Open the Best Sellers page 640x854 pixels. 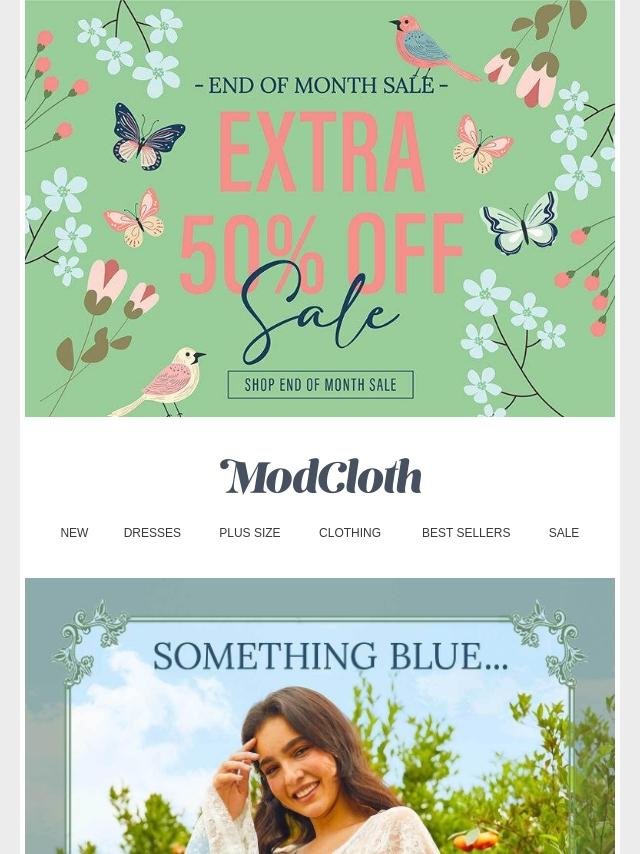tap(465, 533)
